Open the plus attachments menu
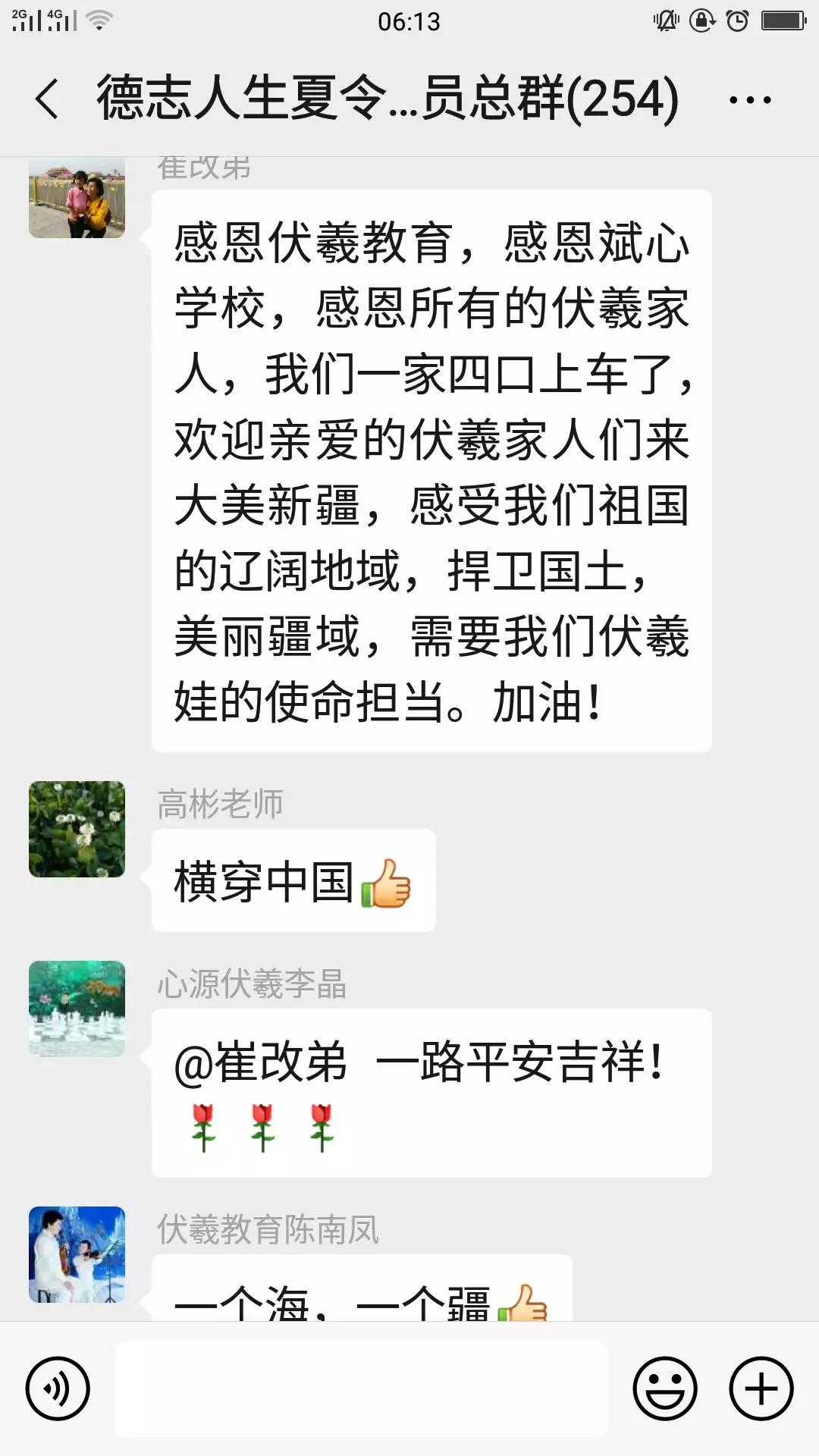The image size is (819, 1456). tap(761, 1389)
